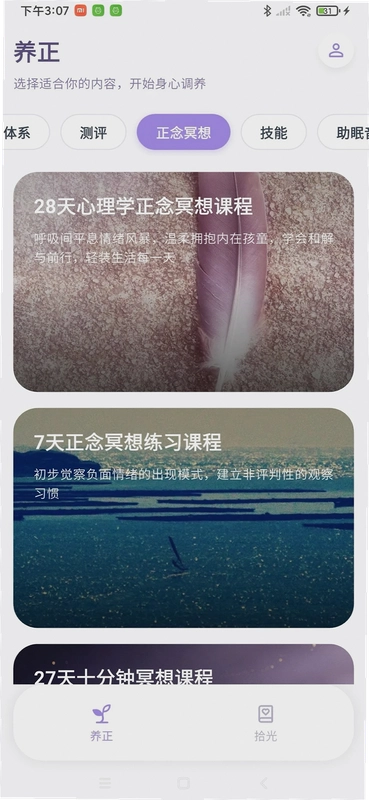Switch to the 拾光 bottom tab
369x800 pixels.
[265, 723]
